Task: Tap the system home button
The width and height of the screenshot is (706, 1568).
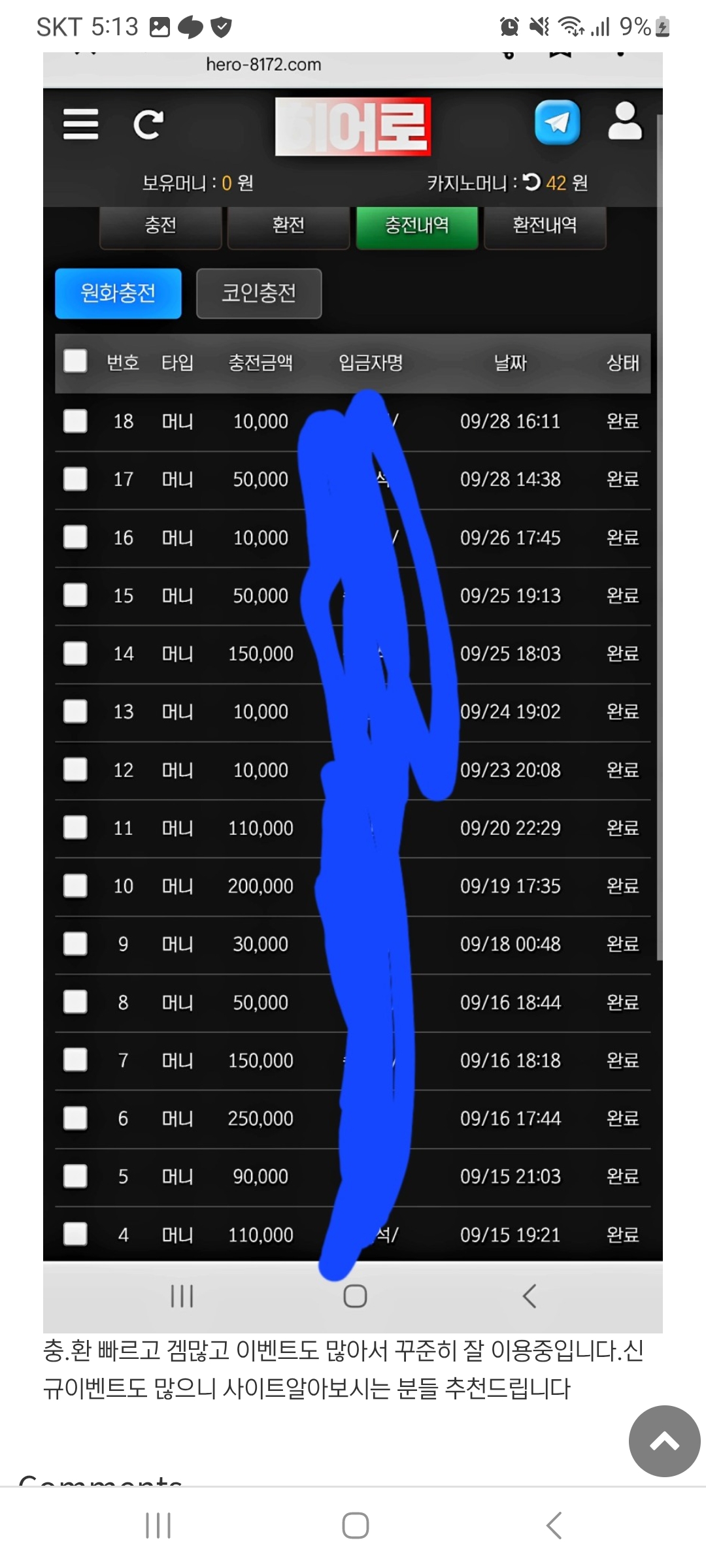Action: (x=355, y=1526)
